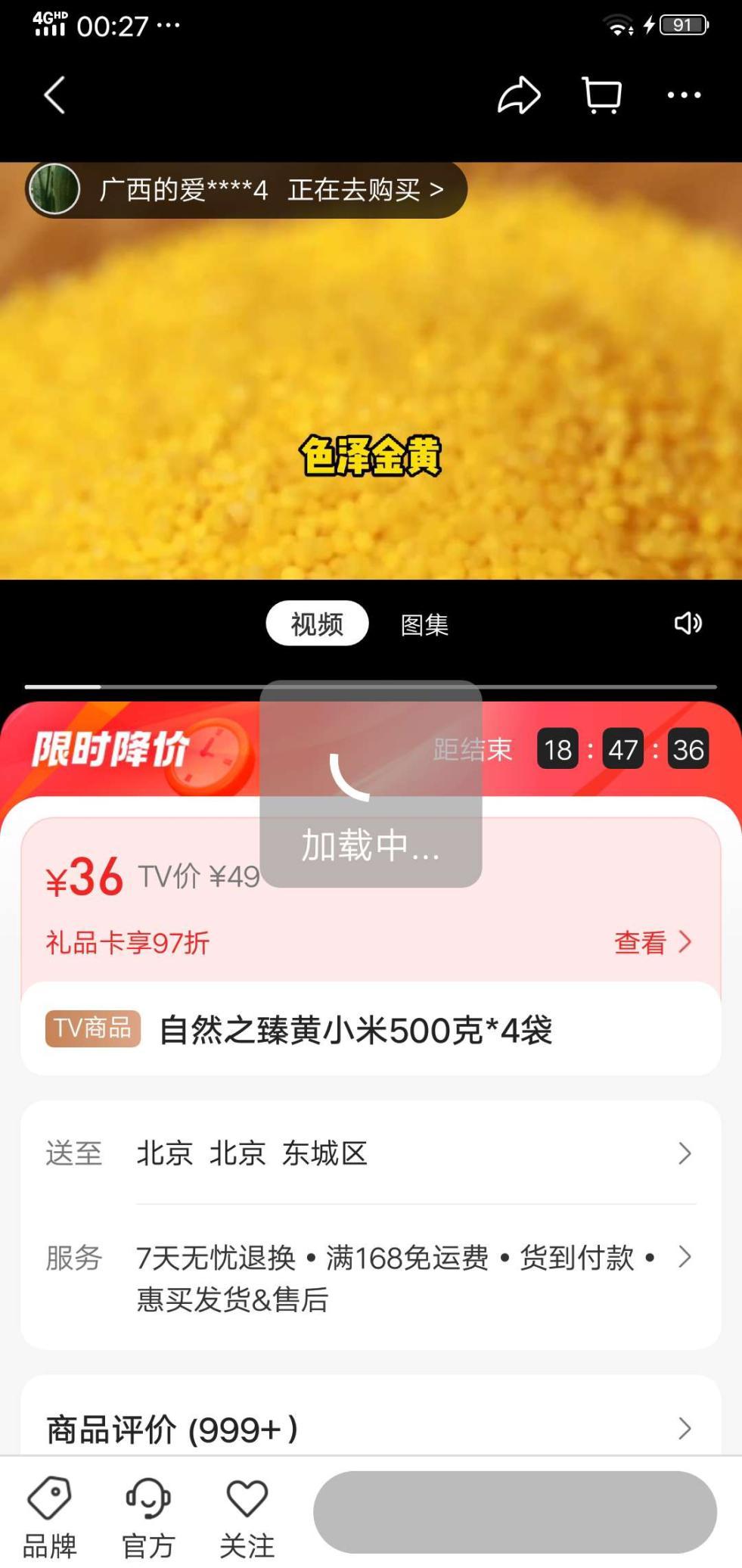Go back to the previous page
742x1568 pixels.
point(54,95)
